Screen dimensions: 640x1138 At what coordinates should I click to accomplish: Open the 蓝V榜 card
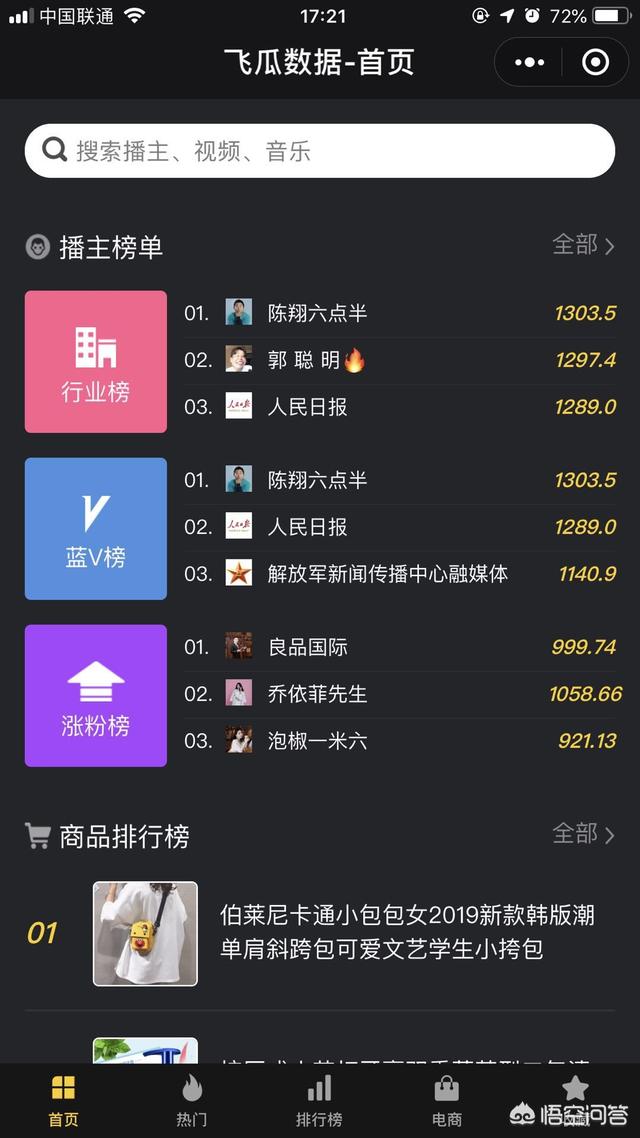pos(96,529)
